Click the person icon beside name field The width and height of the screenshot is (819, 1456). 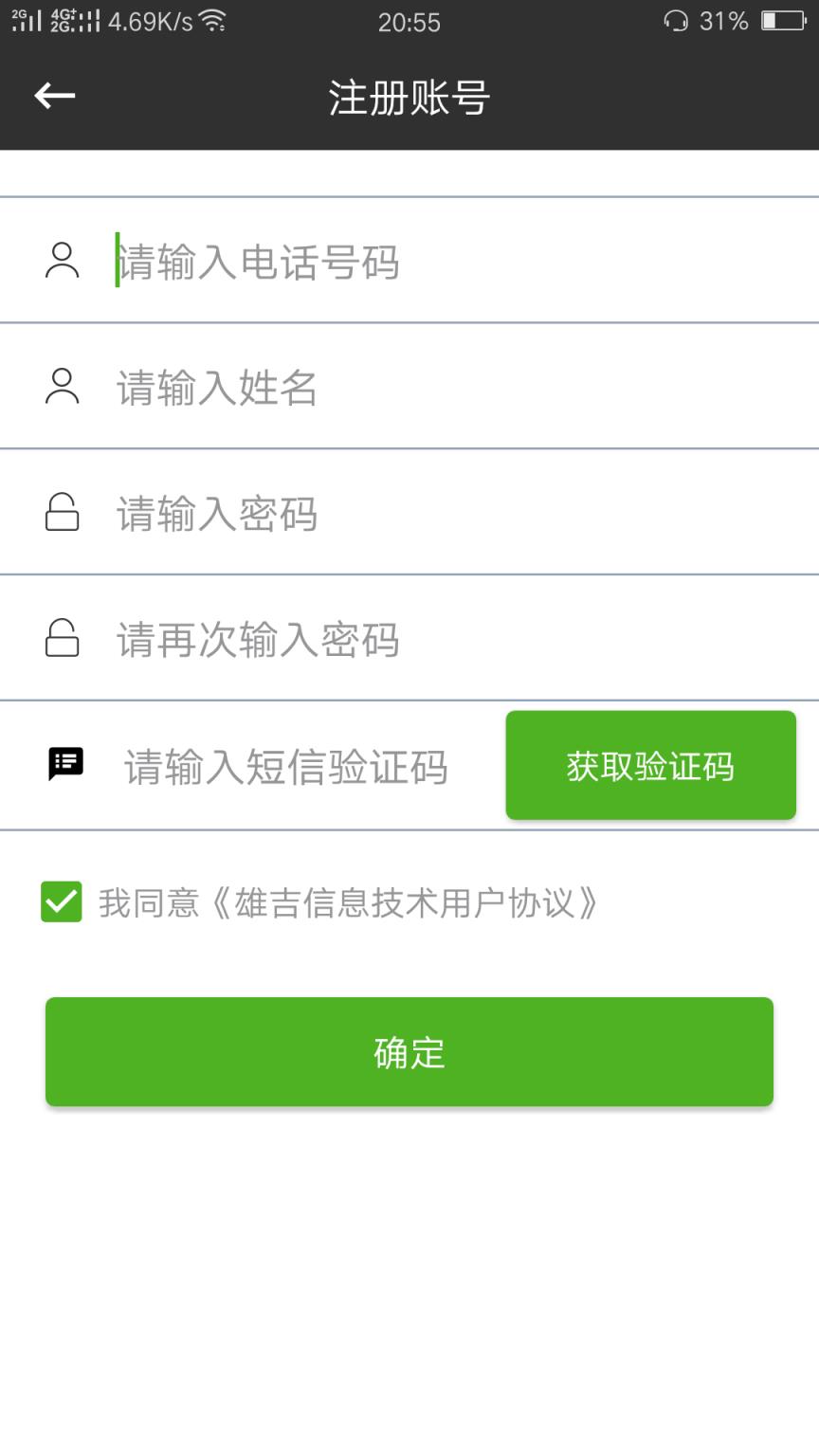62,387
